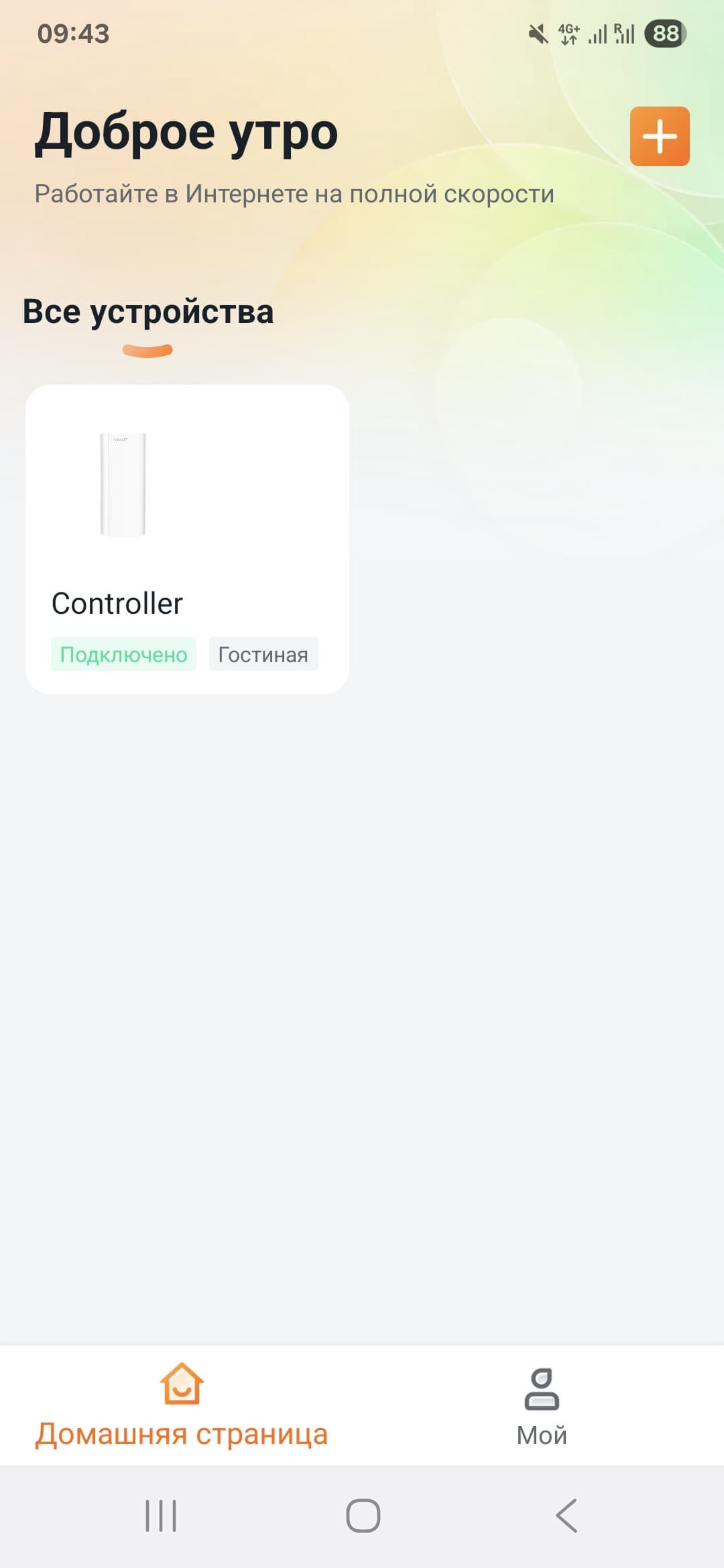Select the Все устройства tab
The width and height of the screenshot is (724, 1568).
[148, 312]
